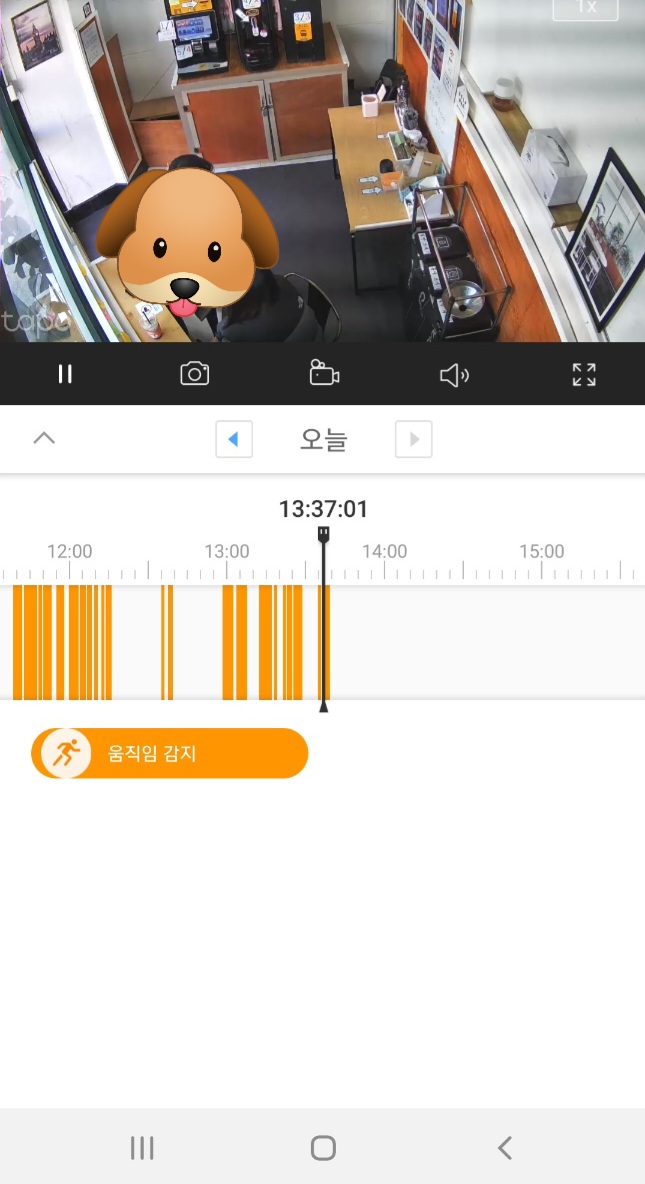This screenshot has height=1184, width=645.
Task: Go to the previous day's recordings
Action: click(234, 439)
